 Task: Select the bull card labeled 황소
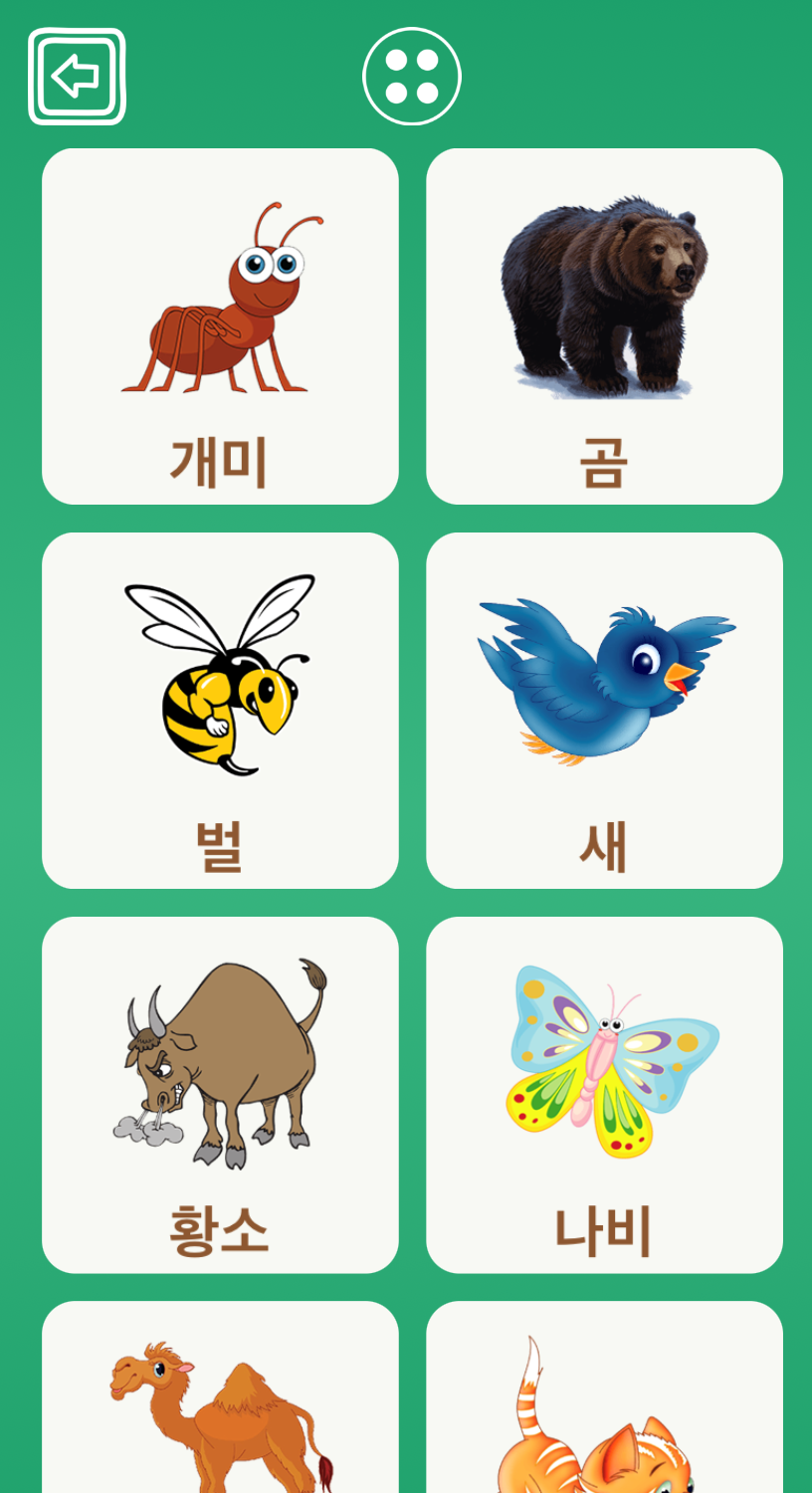(220, 1095)
